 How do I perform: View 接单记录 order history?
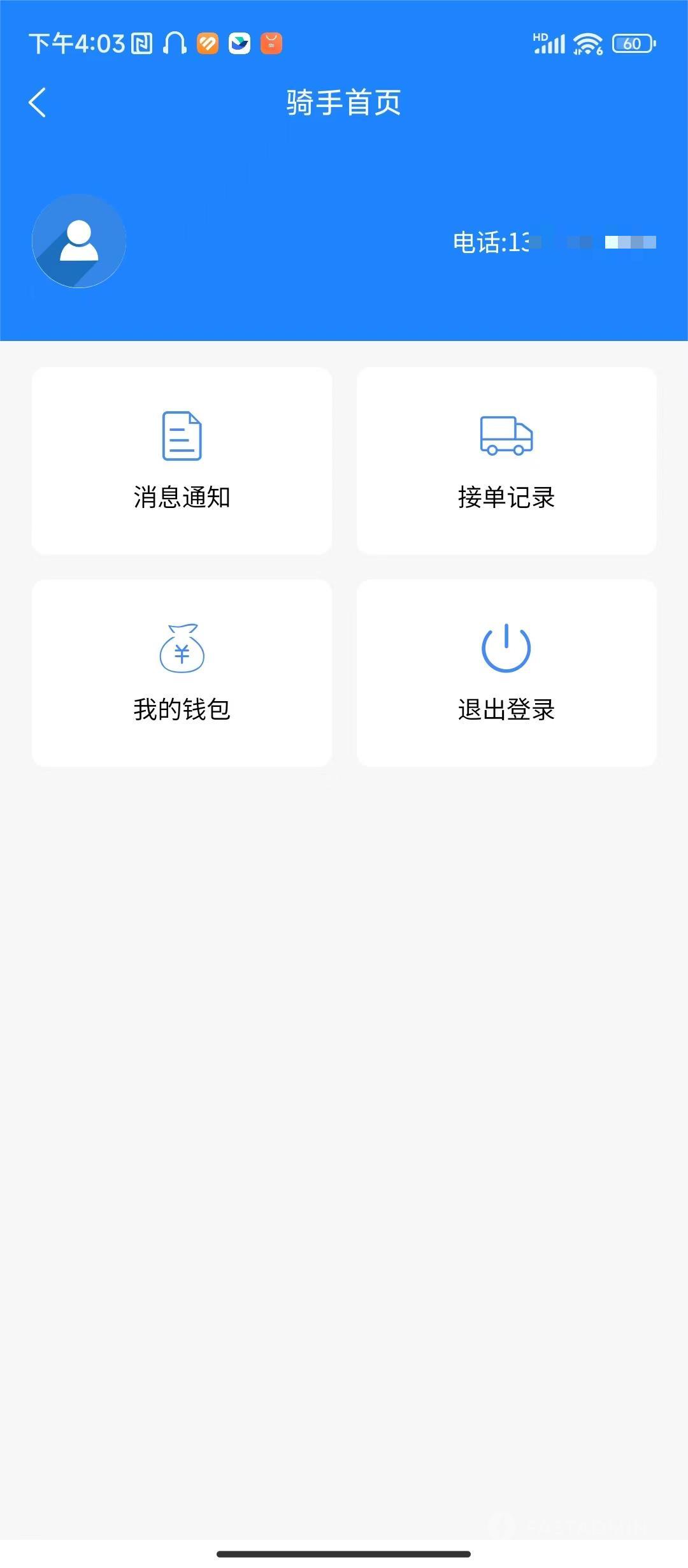pos(506,460)
